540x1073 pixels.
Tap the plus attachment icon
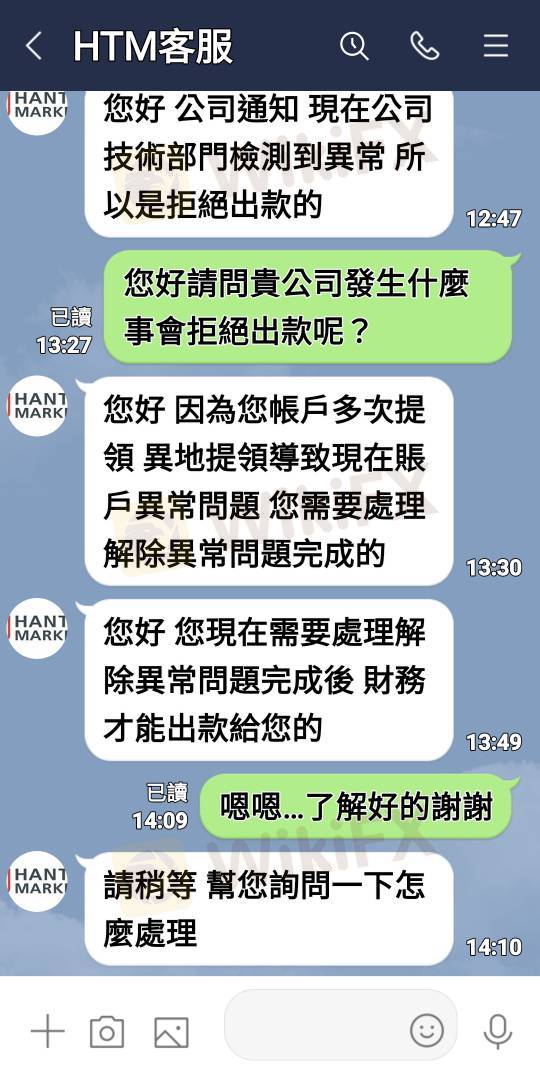(47, 1031)
